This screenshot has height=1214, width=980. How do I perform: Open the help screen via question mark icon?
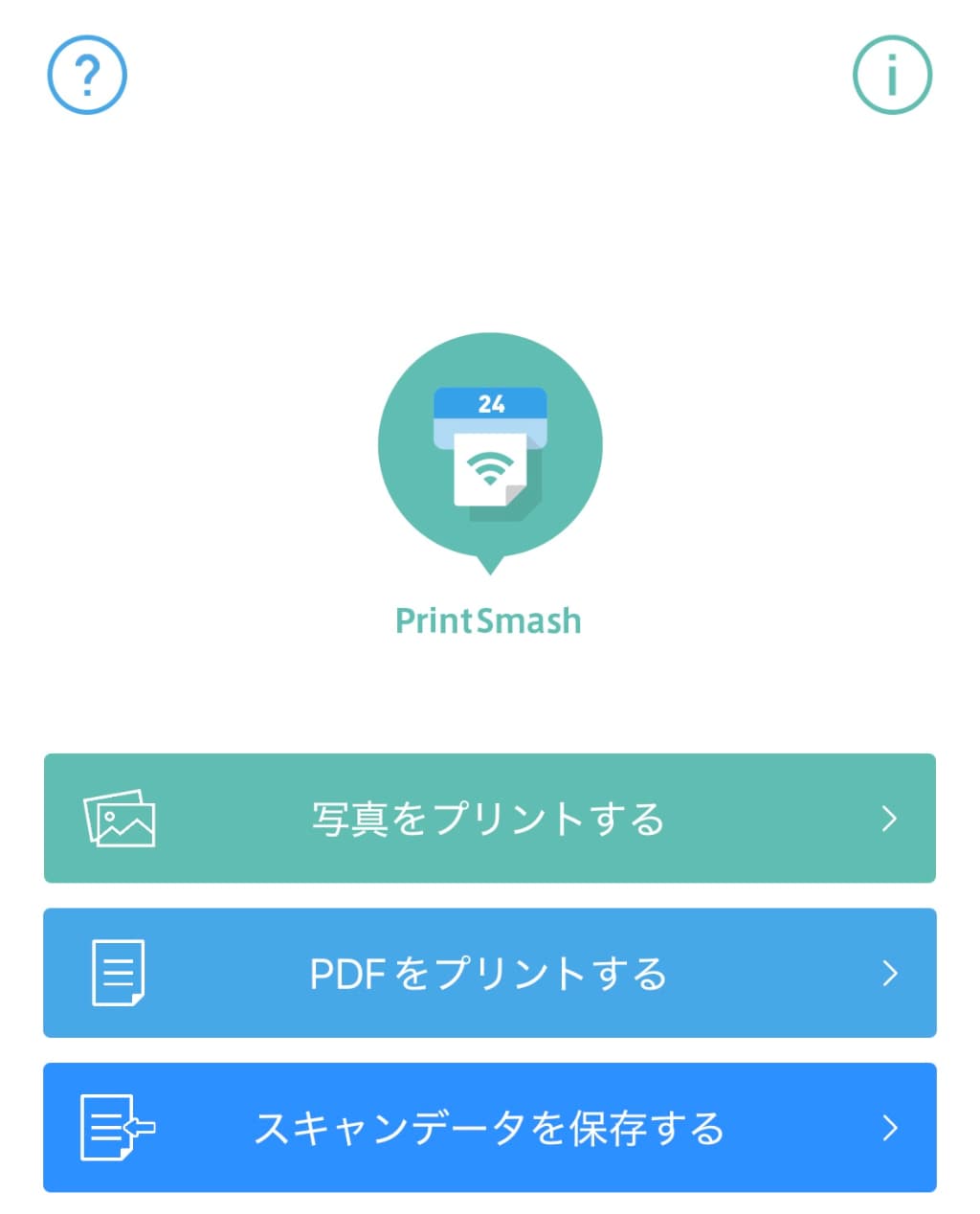[x=86, y=75]
